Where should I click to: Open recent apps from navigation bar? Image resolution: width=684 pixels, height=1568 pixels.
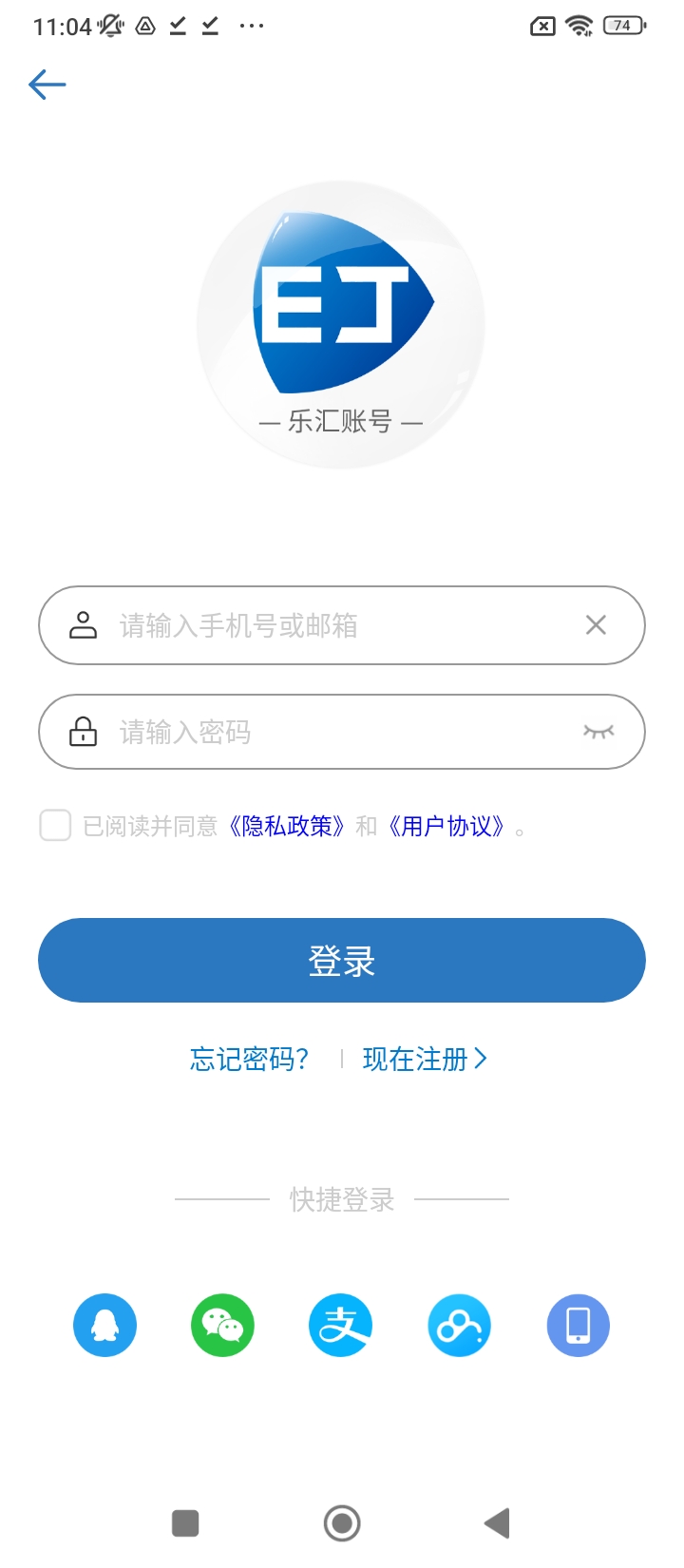click(185, 1523)
